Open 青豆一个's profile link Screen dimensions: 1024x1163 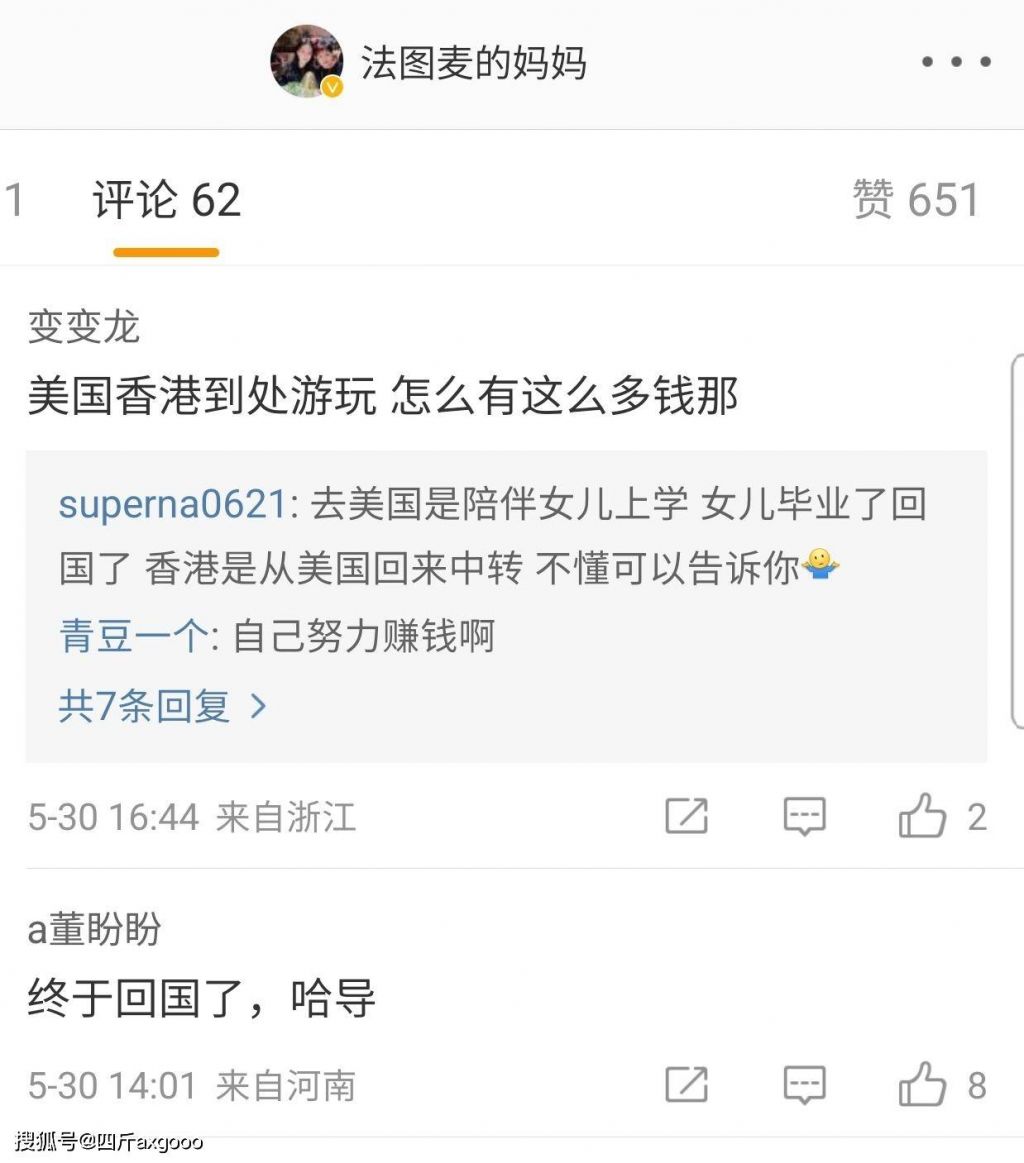135,637
